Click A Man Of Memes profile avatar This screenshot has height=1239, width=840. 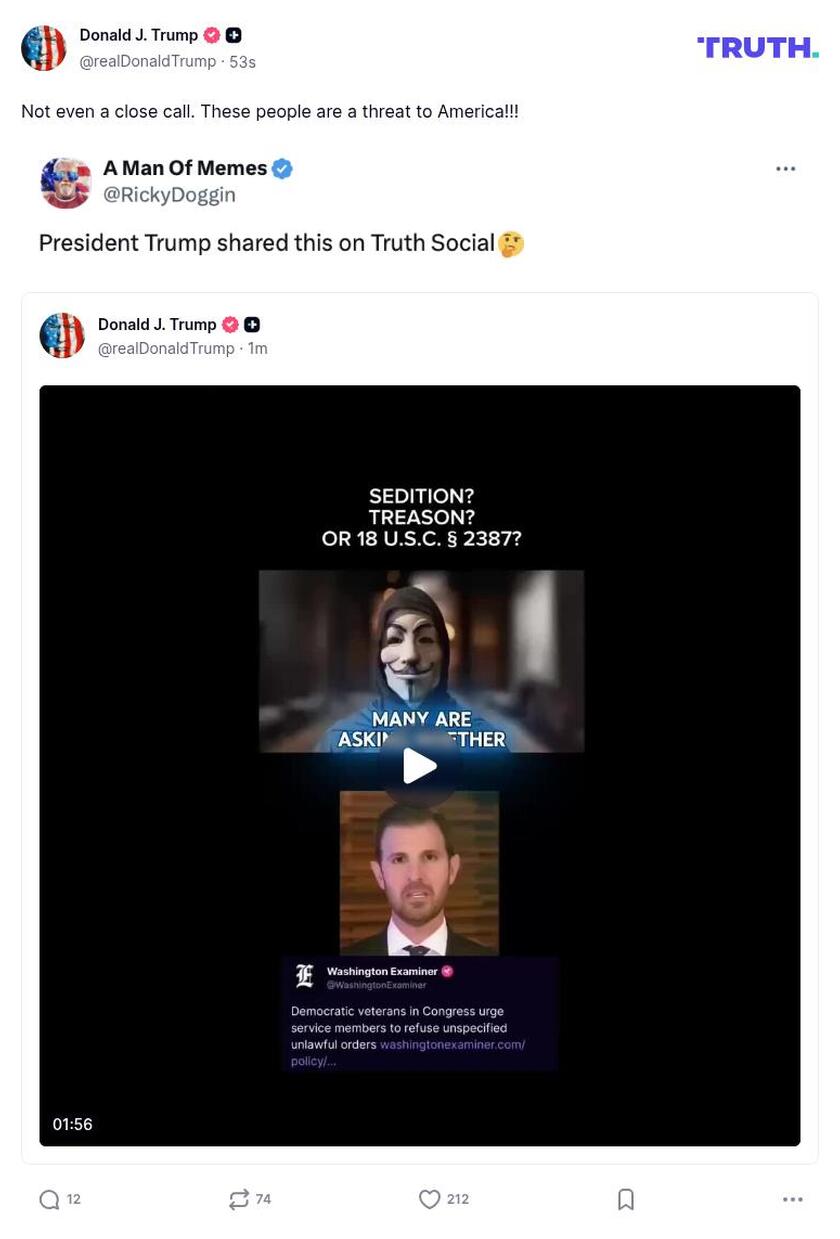pyautogui.click(x=65, y=181)
